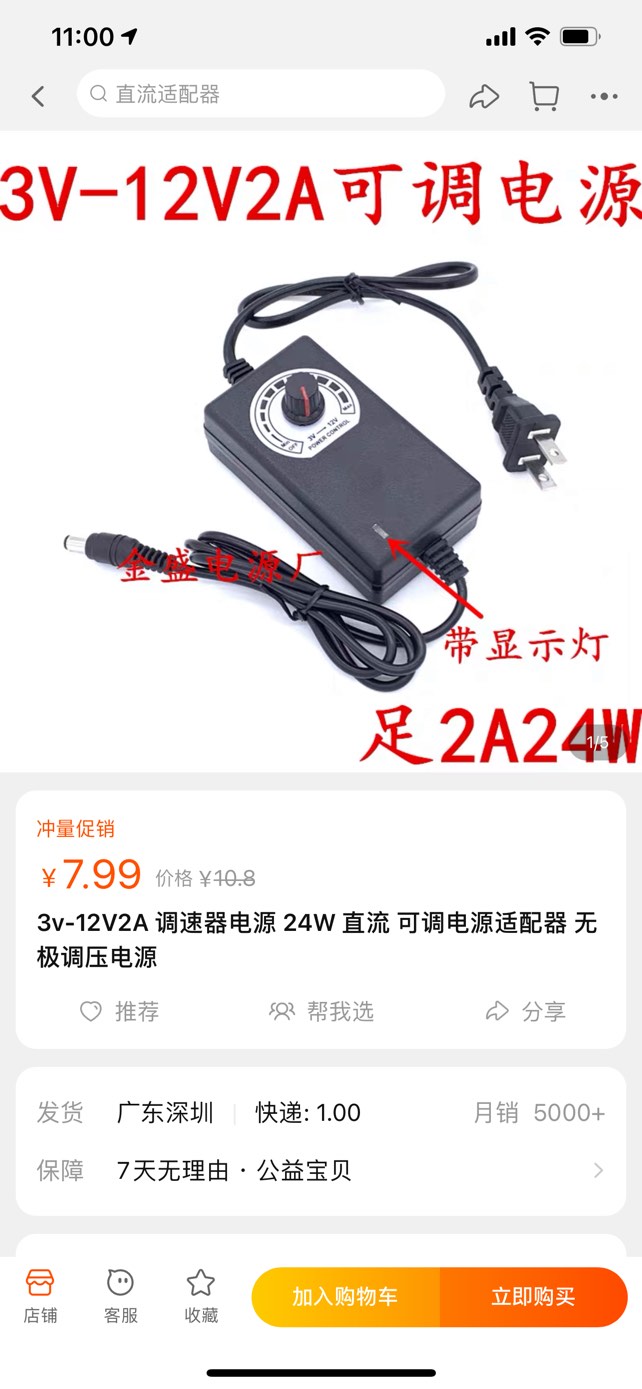Viewport: 642px width, 1389px height.
Task: Tap 加入购物车 to add to cart
Action: point(345,1297)
